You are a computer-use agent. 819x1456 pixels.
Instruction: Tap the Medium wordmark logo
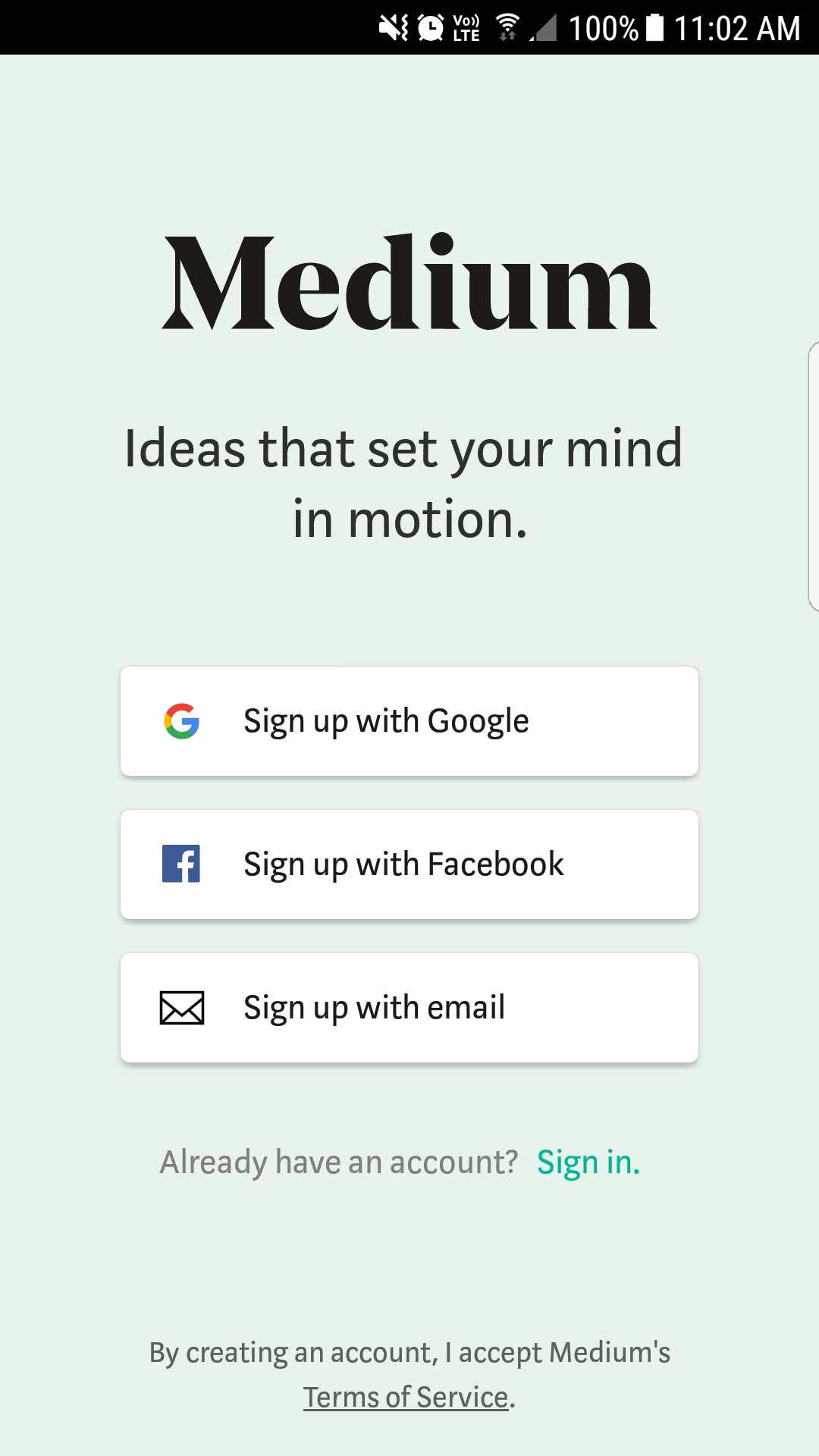click(408, 284)
